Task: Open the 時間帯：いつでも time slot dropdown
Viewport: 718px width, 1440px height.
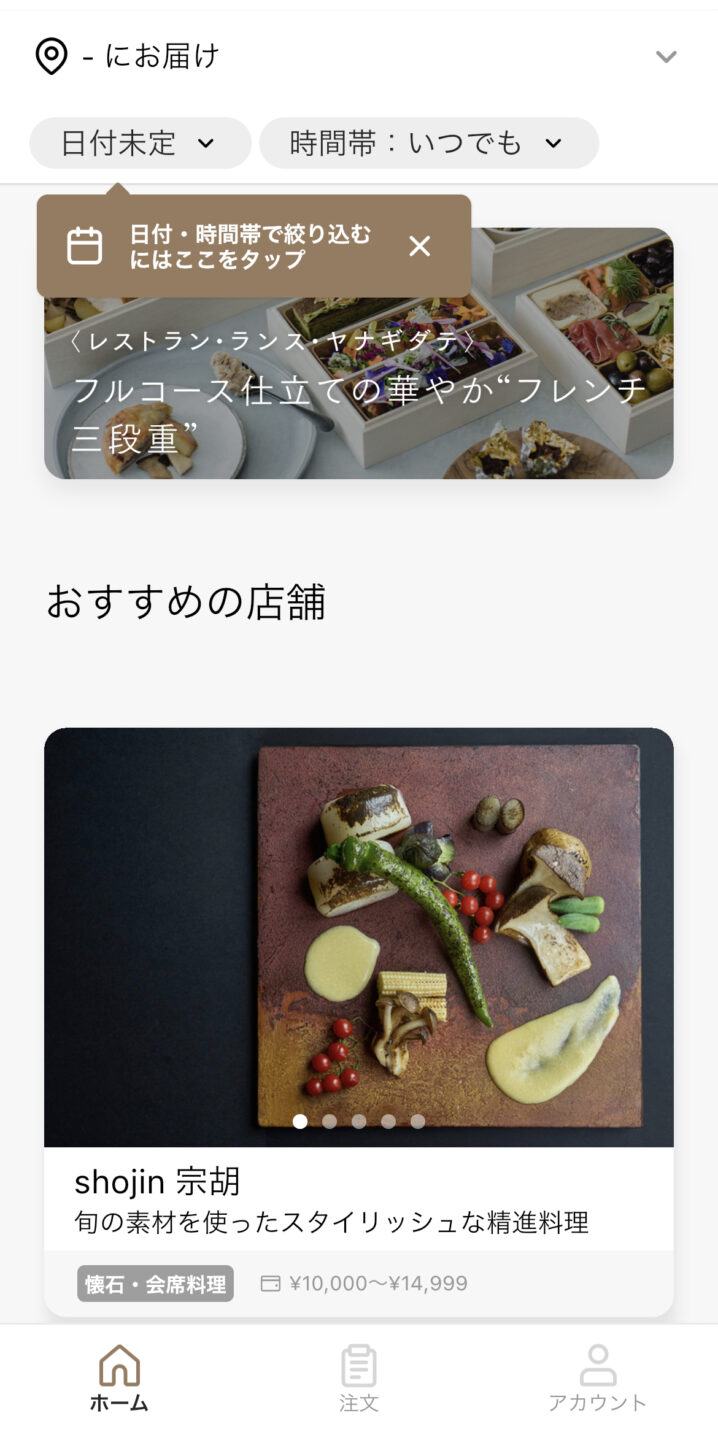Action: click(x=429, y=143)
